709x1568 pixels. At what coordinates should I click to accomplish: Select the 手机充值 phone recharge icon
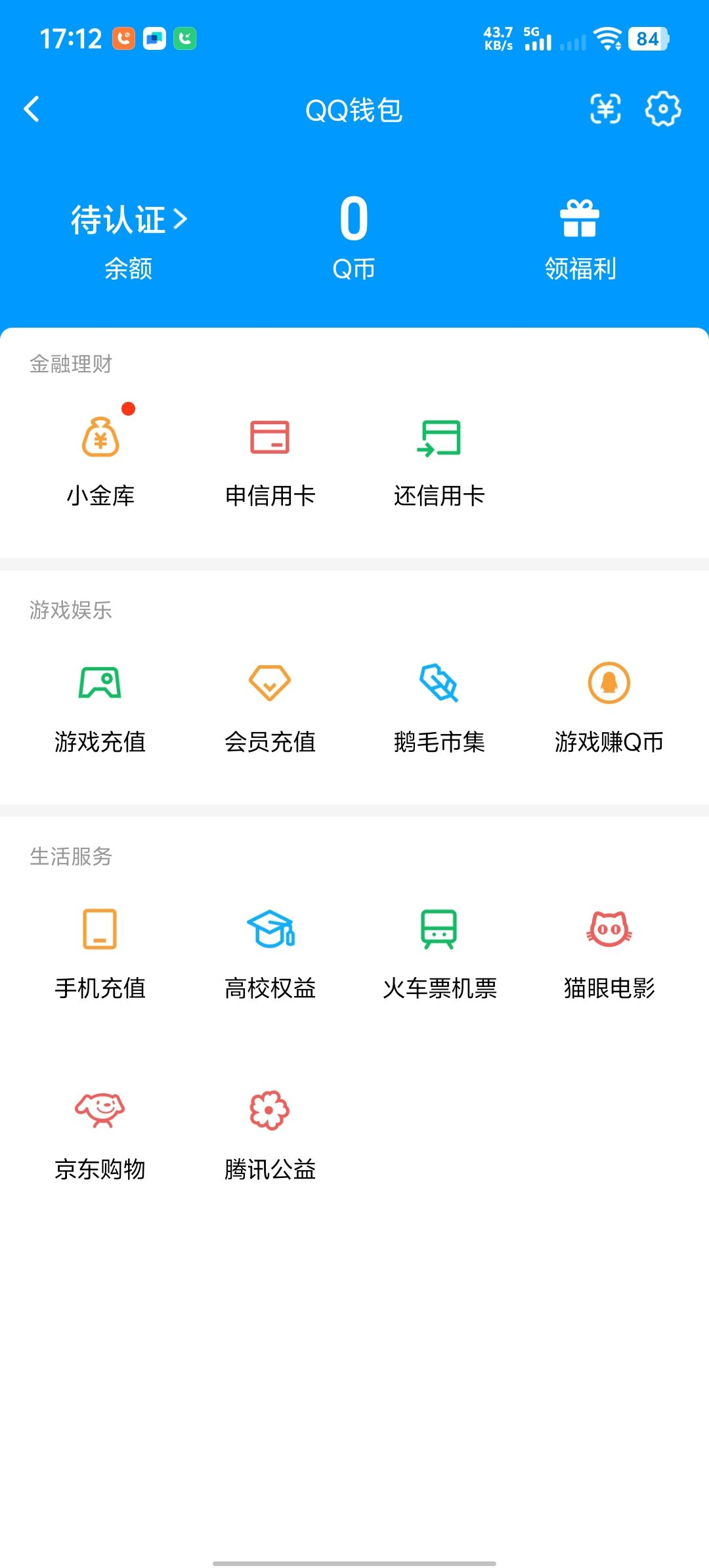pos(102,931)
